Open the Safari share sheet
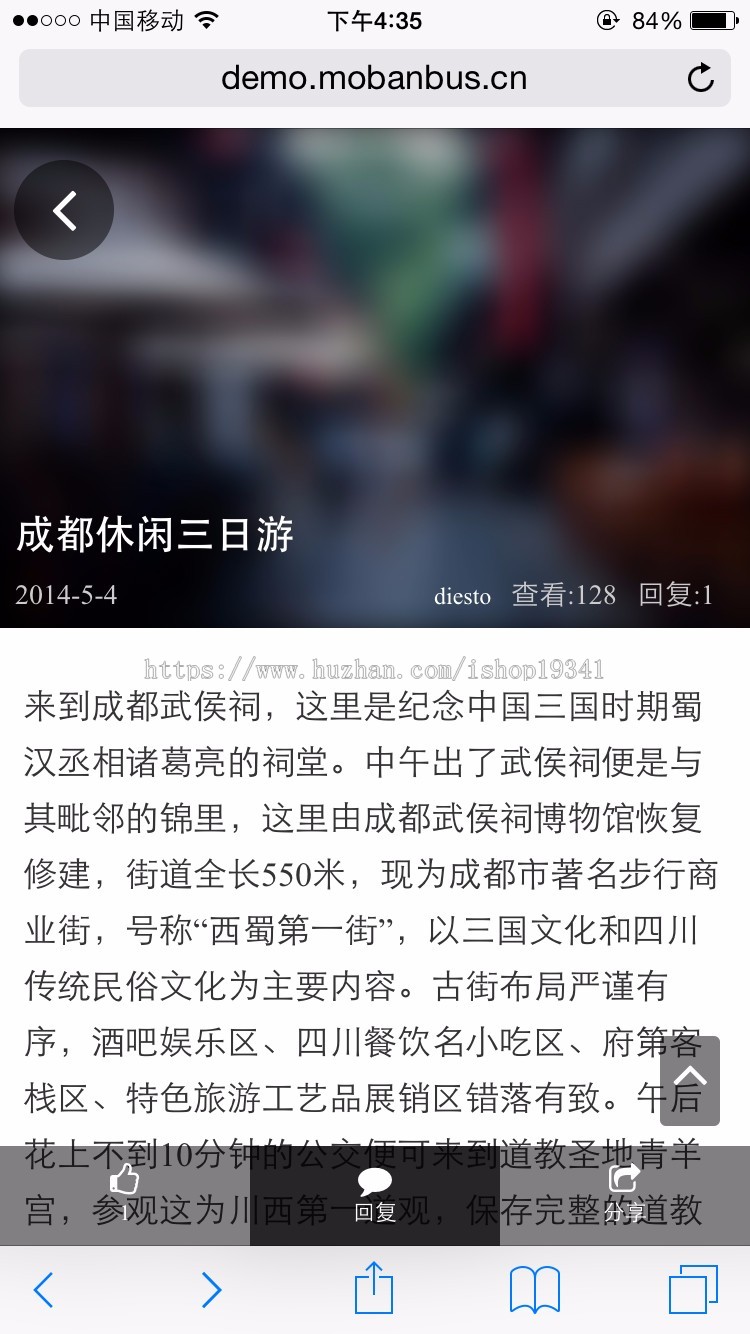 (x=374, y=1288)
